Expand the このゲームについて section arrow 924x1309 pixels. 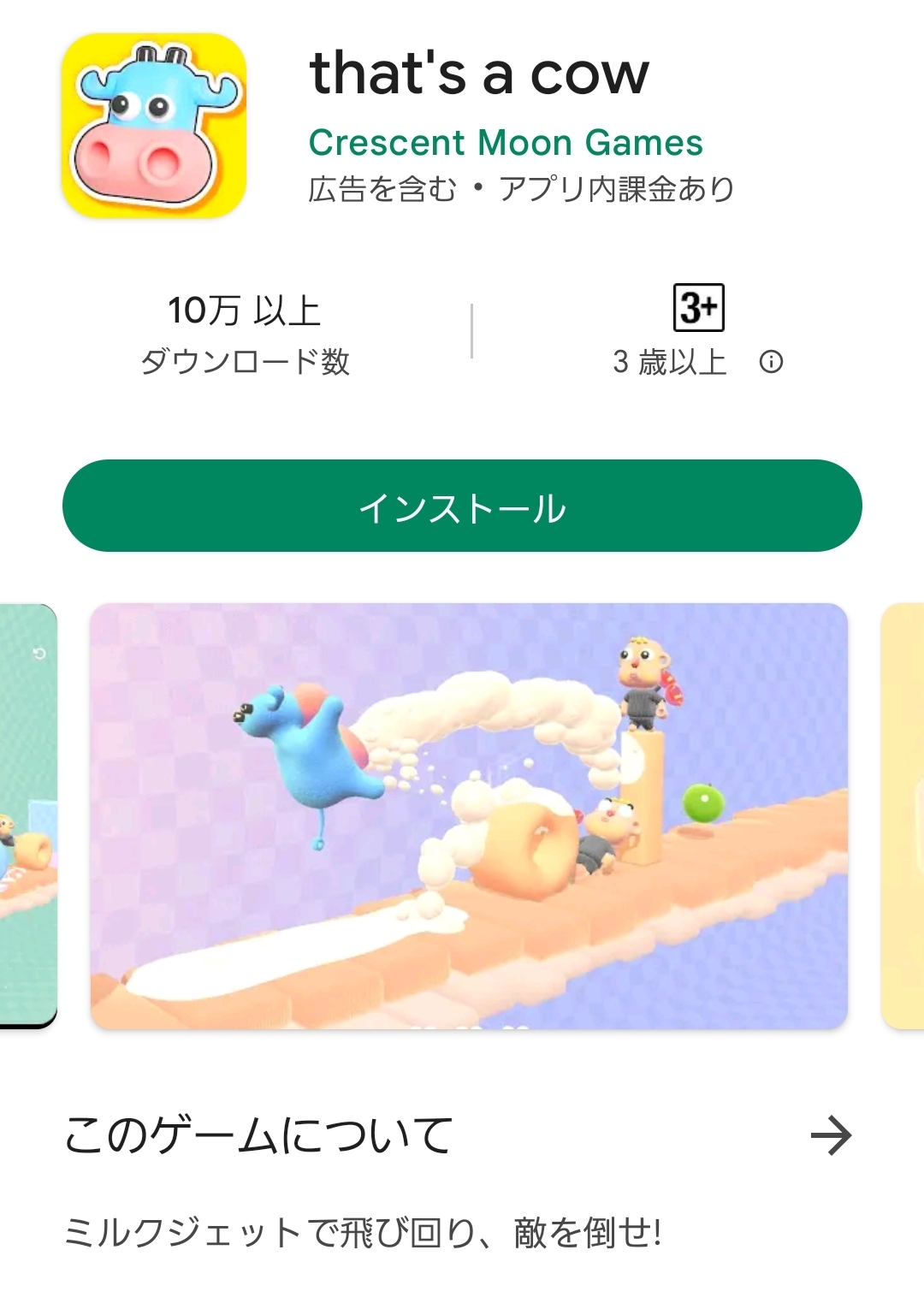(x=831, y=1136)
